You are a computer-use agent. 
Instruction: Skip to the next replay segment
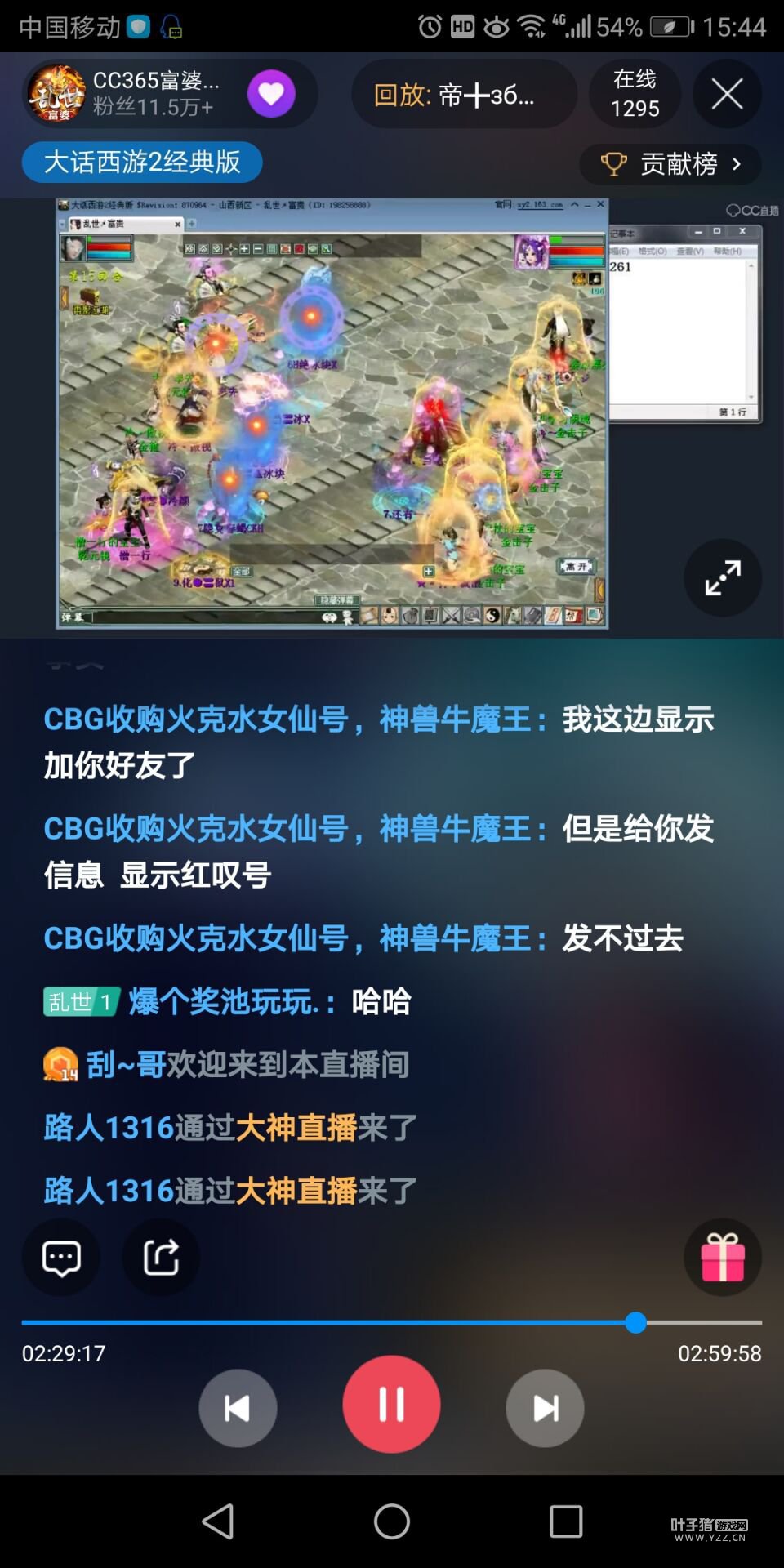545,1408
